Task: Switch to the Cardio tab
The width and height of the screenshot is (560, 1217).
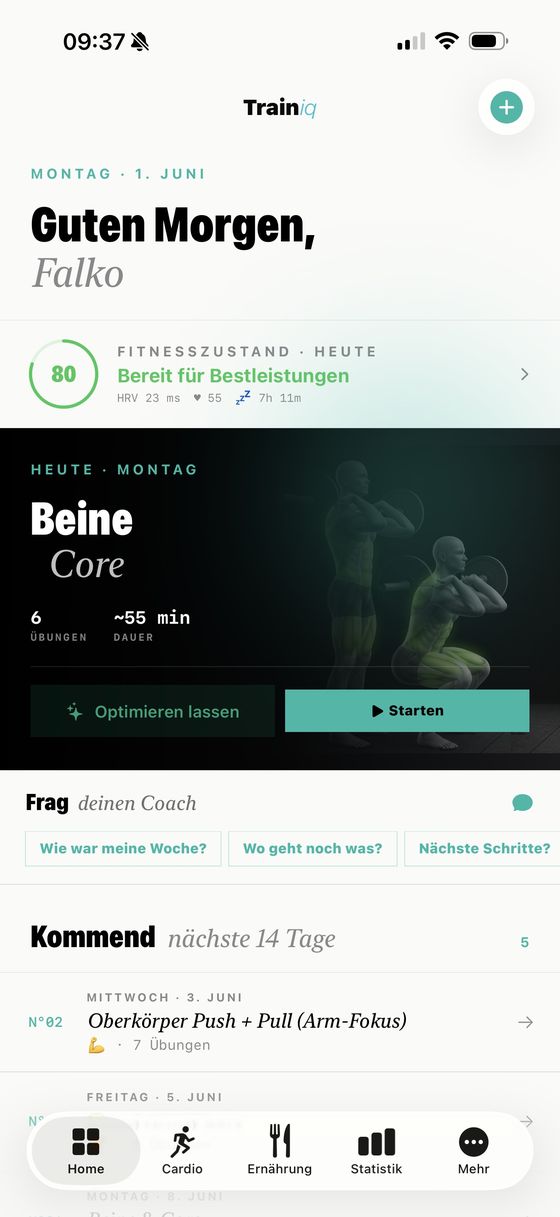Action: point(182,1150)
